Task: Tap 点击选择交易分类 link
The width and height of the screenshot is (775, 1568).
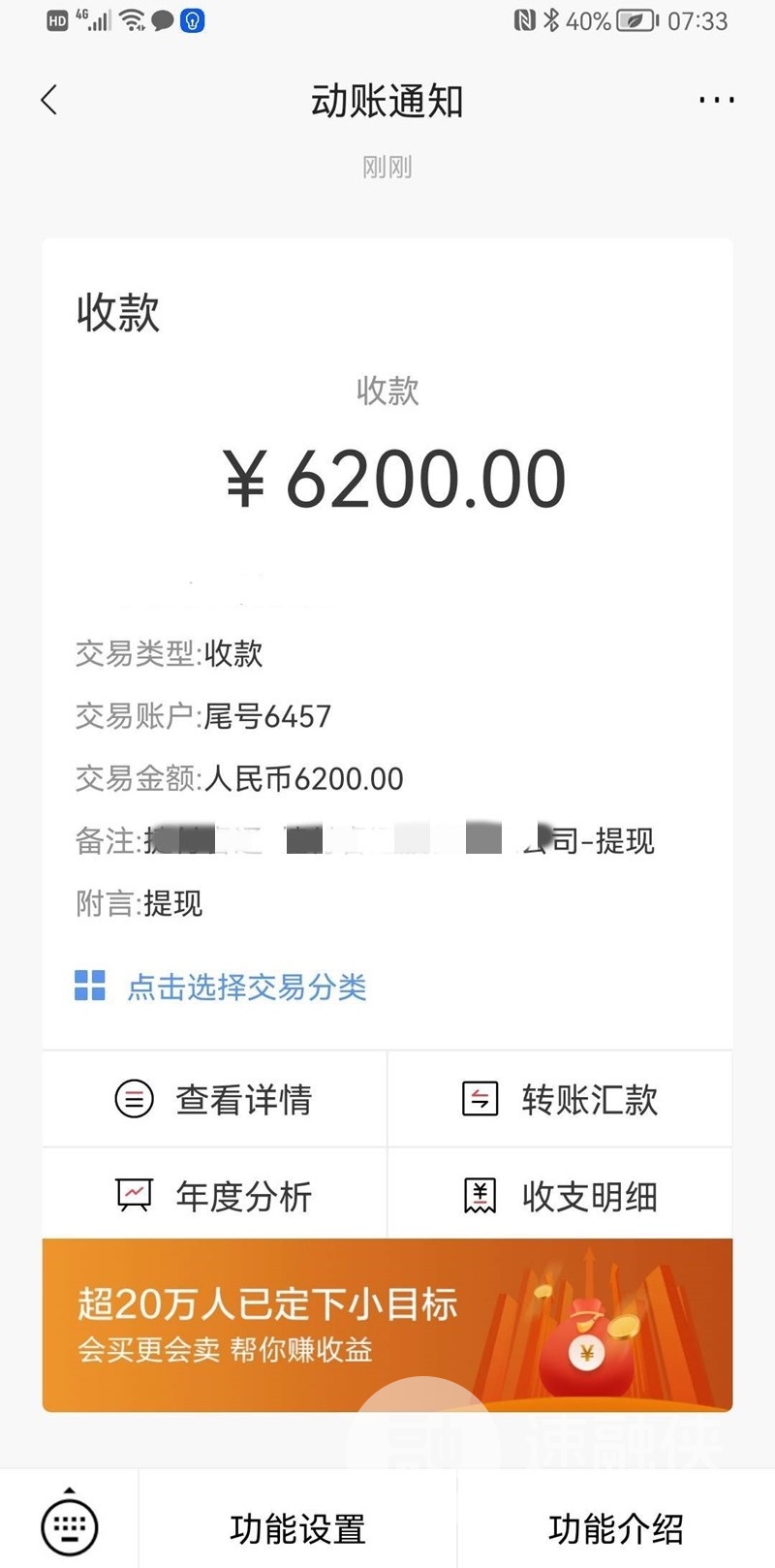Action: coord(221,987)
